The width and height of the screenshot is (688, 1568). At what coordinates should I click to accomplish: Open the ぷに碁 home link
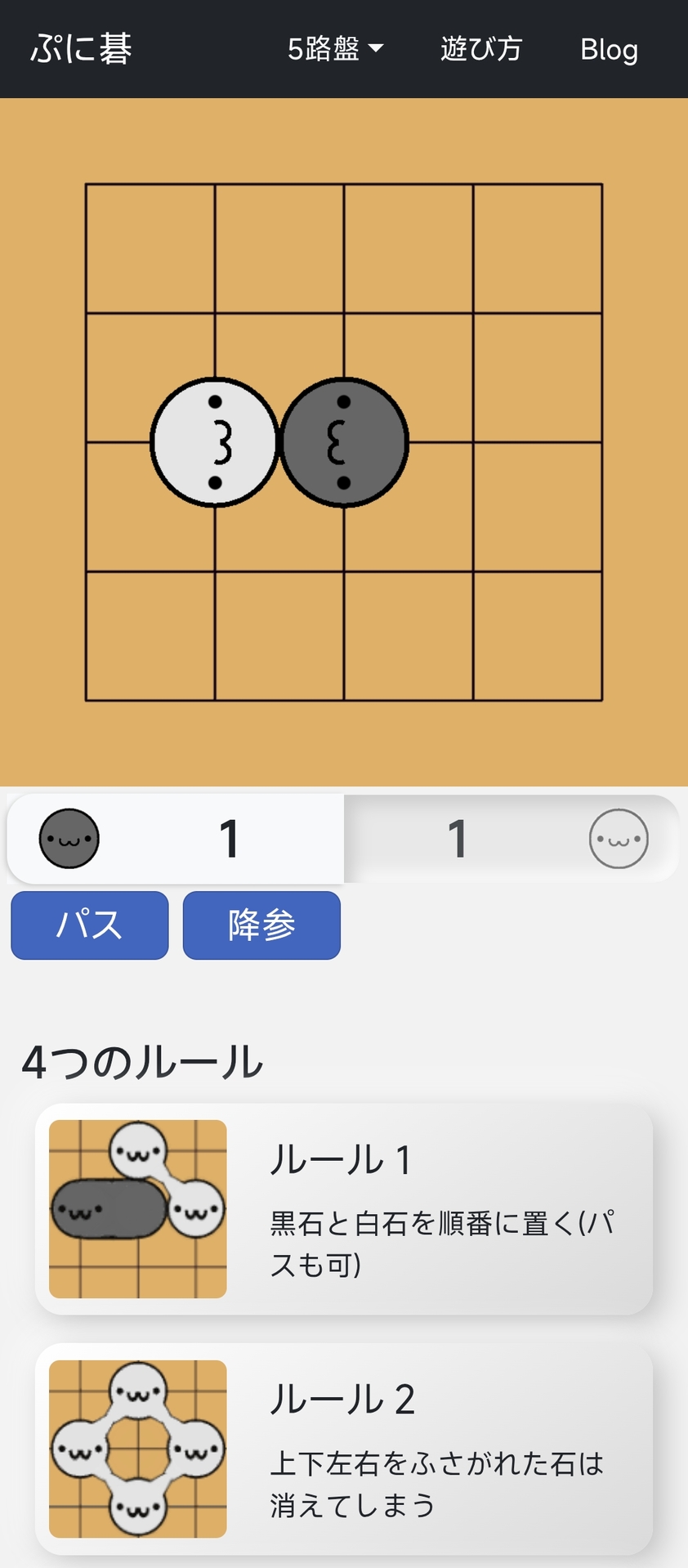(x=81, y=49)
